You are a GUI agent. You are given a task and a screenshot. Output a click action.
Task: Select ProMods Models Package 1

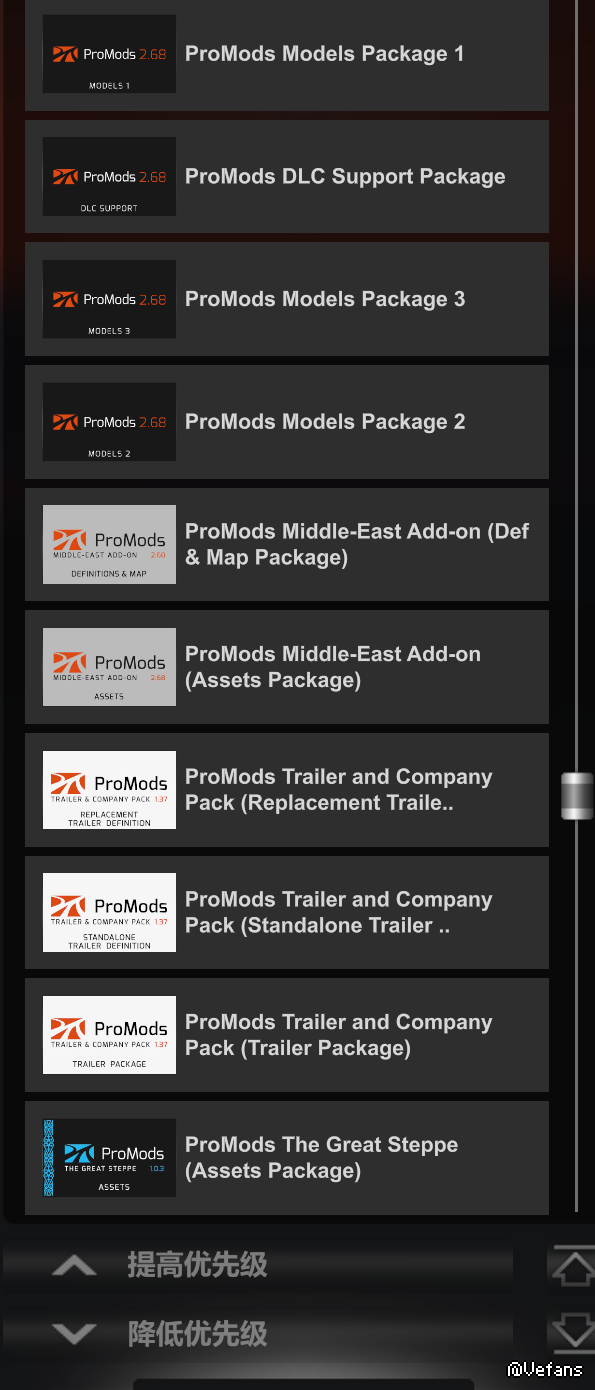(x=287, y=54)
